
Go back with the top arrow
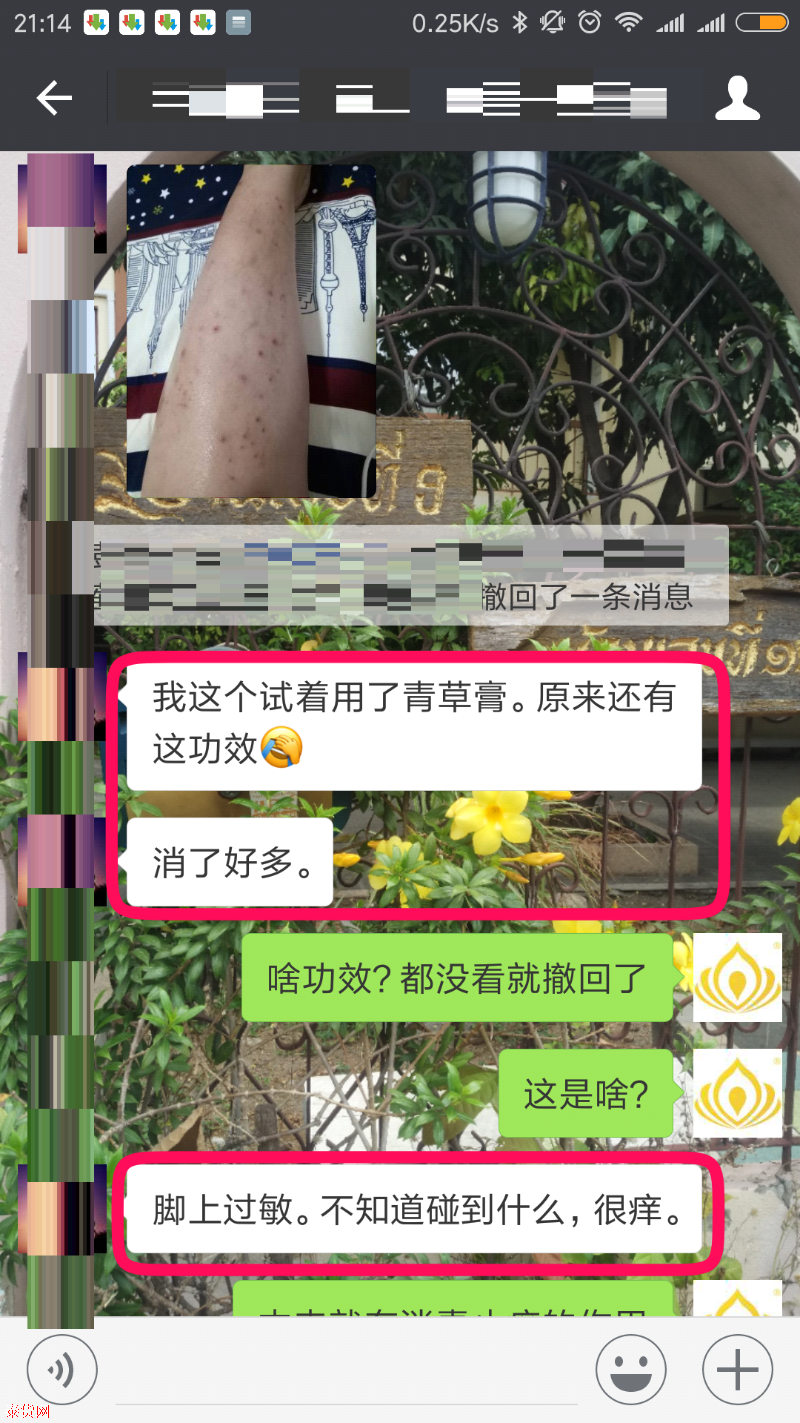(54, 98)
